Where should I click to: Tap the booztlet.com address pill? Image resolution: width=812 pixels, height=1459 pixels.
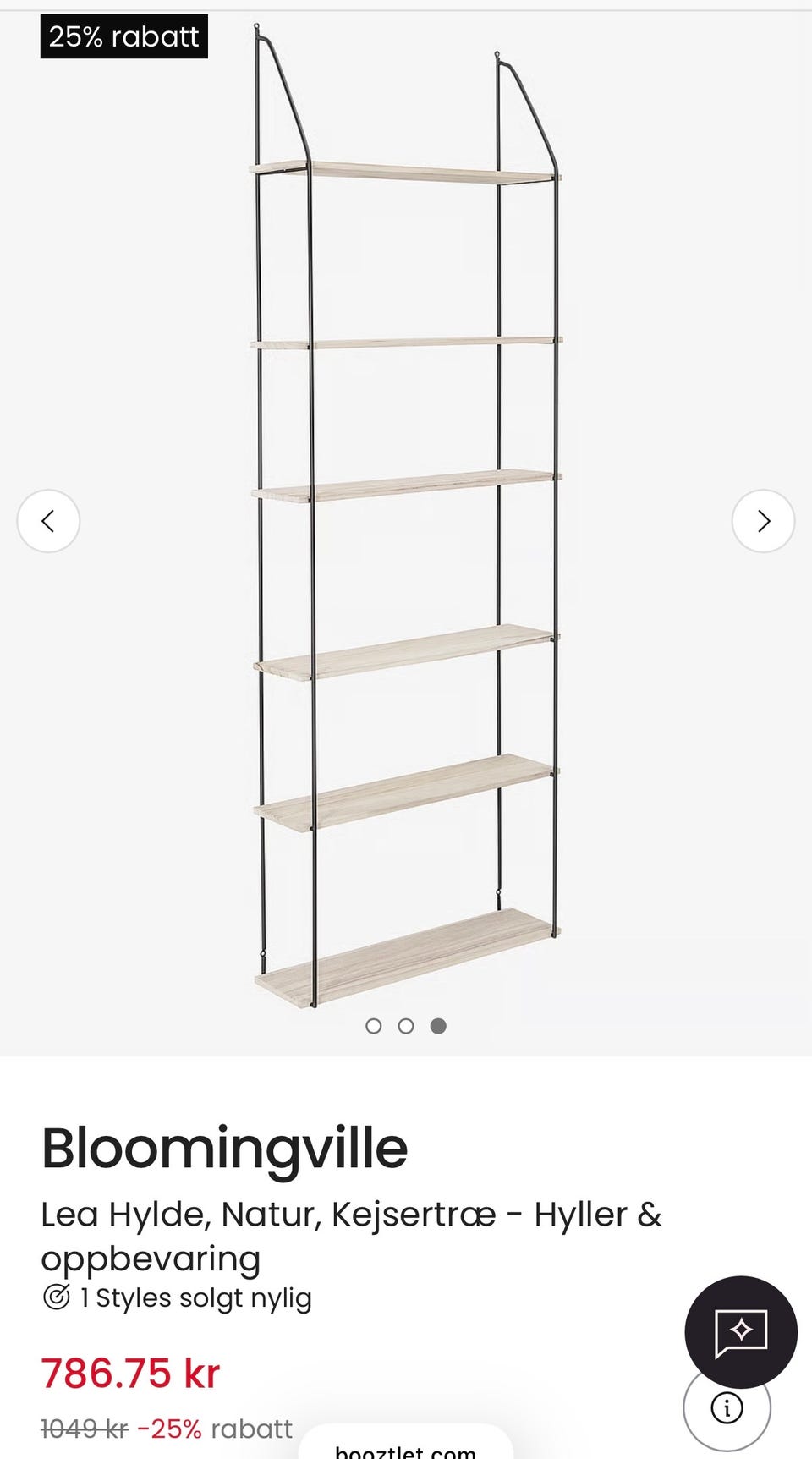click(406, 1442)
